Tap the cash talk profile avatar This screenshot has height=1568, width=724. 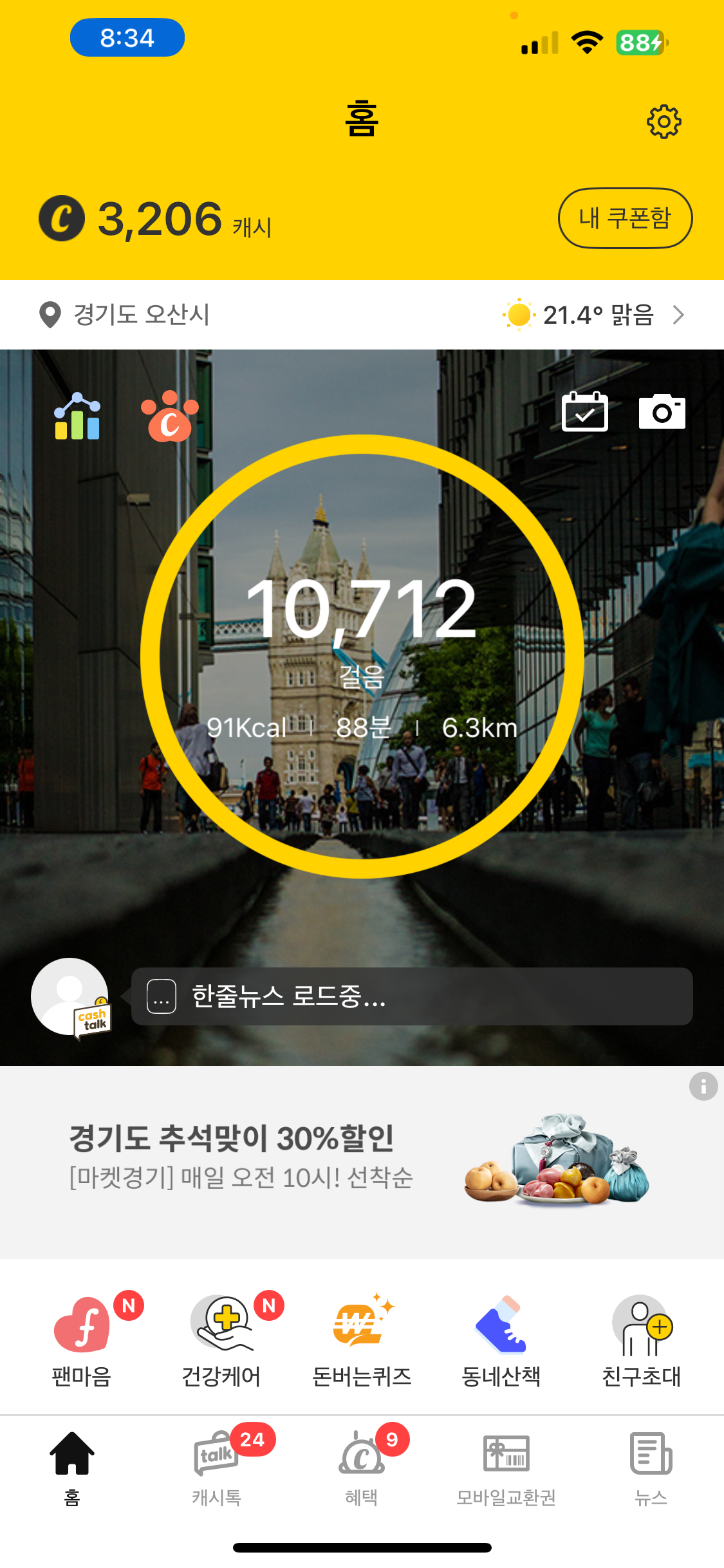tap(70, 996)
